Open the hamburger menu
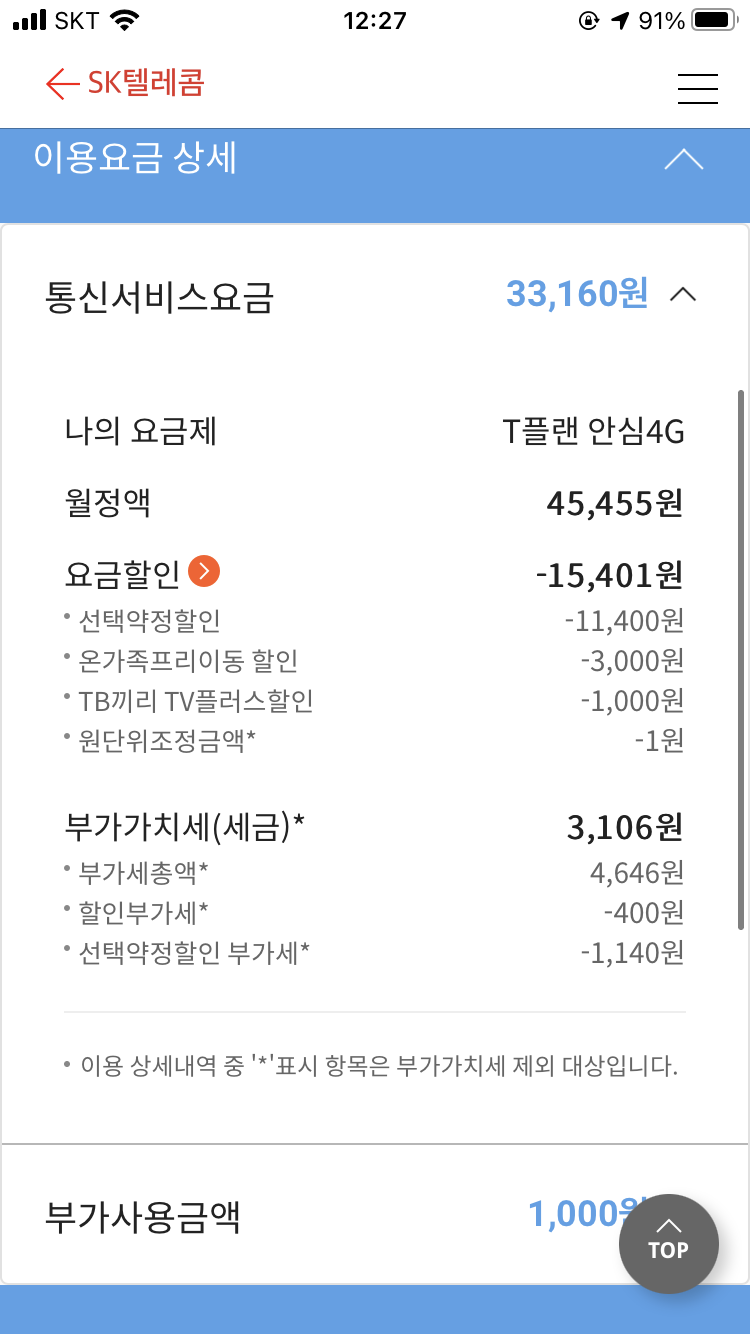This screenshot has height=1334, width=750. (697, 88)
